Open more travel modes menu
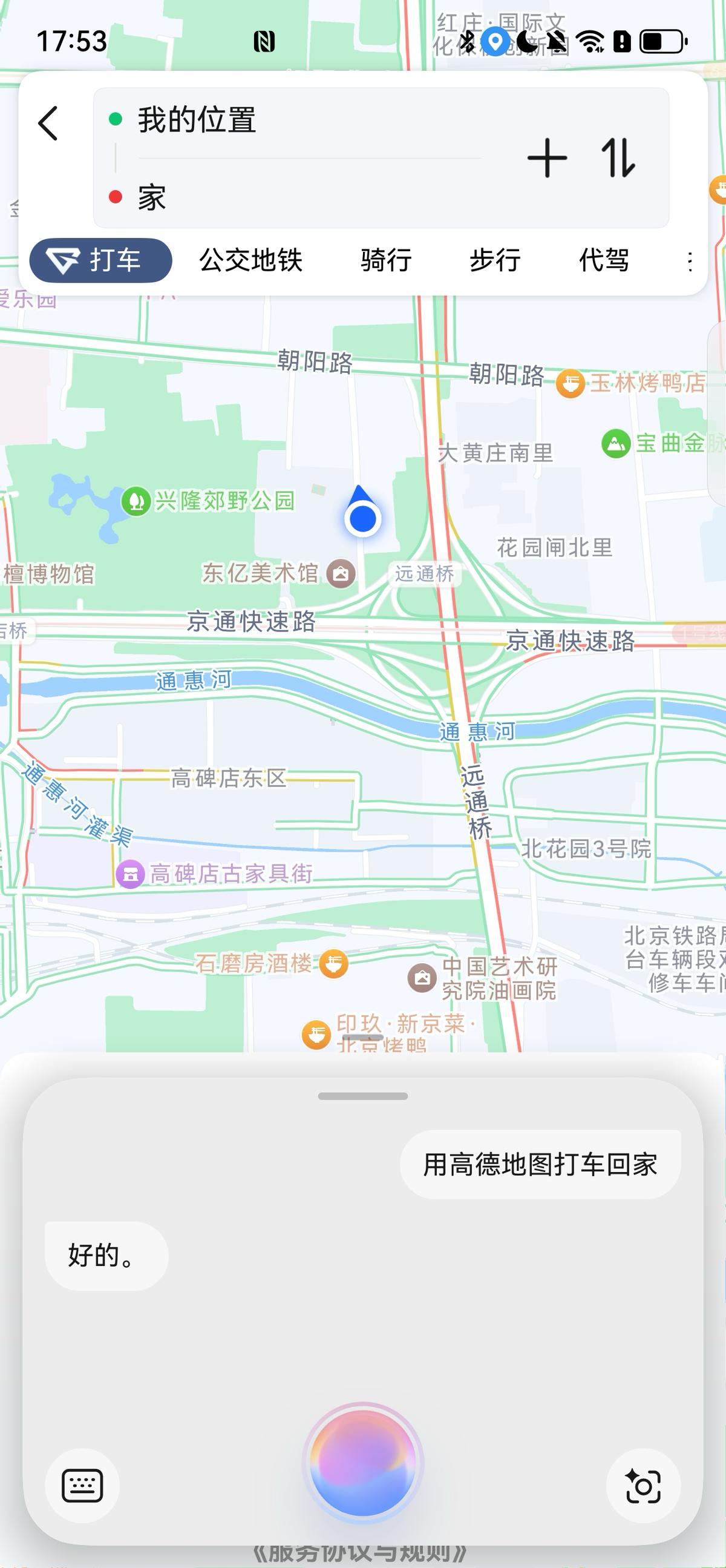 690,262
